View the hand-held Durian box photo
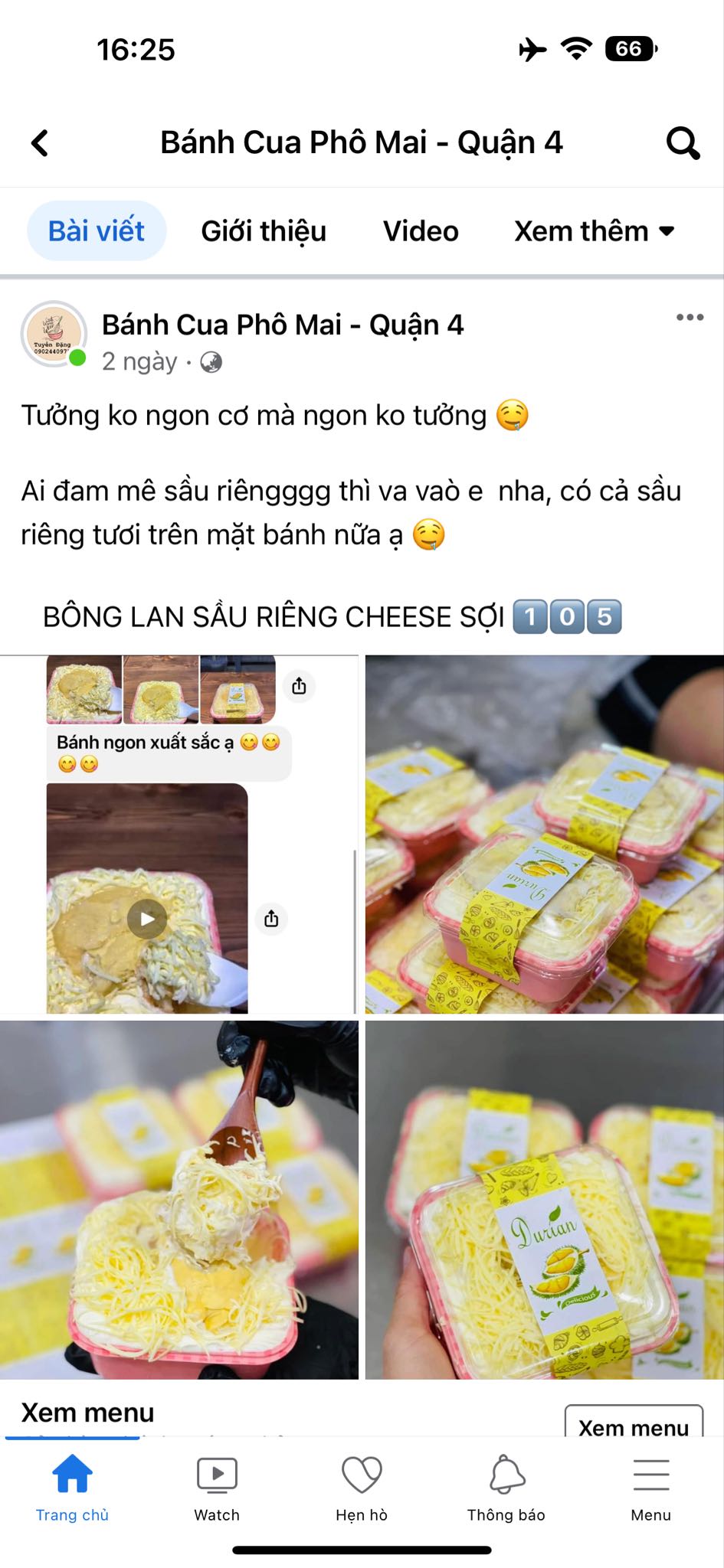The image size is (724, 1568). 544,1200
